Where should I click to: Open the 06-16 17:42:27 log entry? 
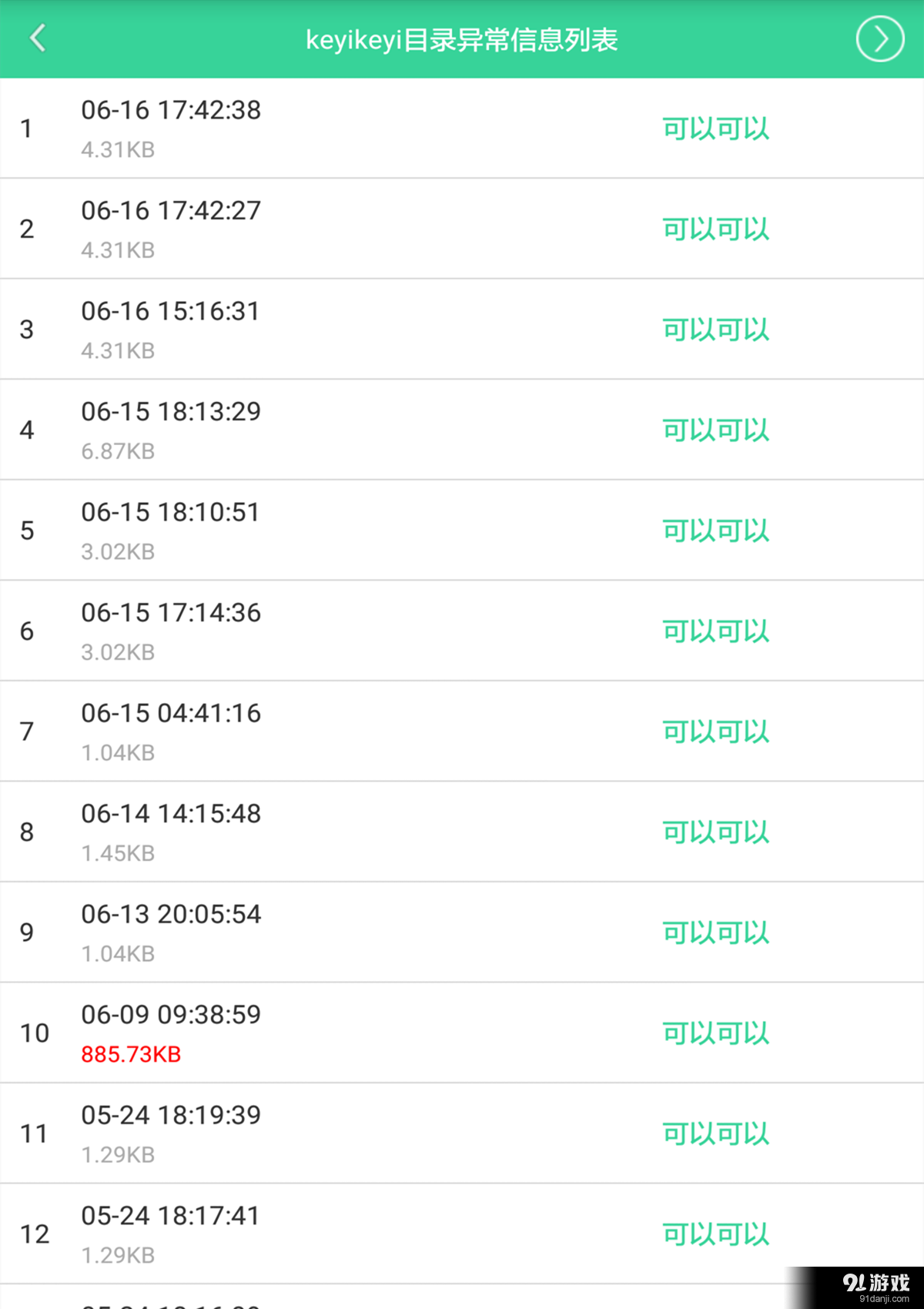[171, 210]
